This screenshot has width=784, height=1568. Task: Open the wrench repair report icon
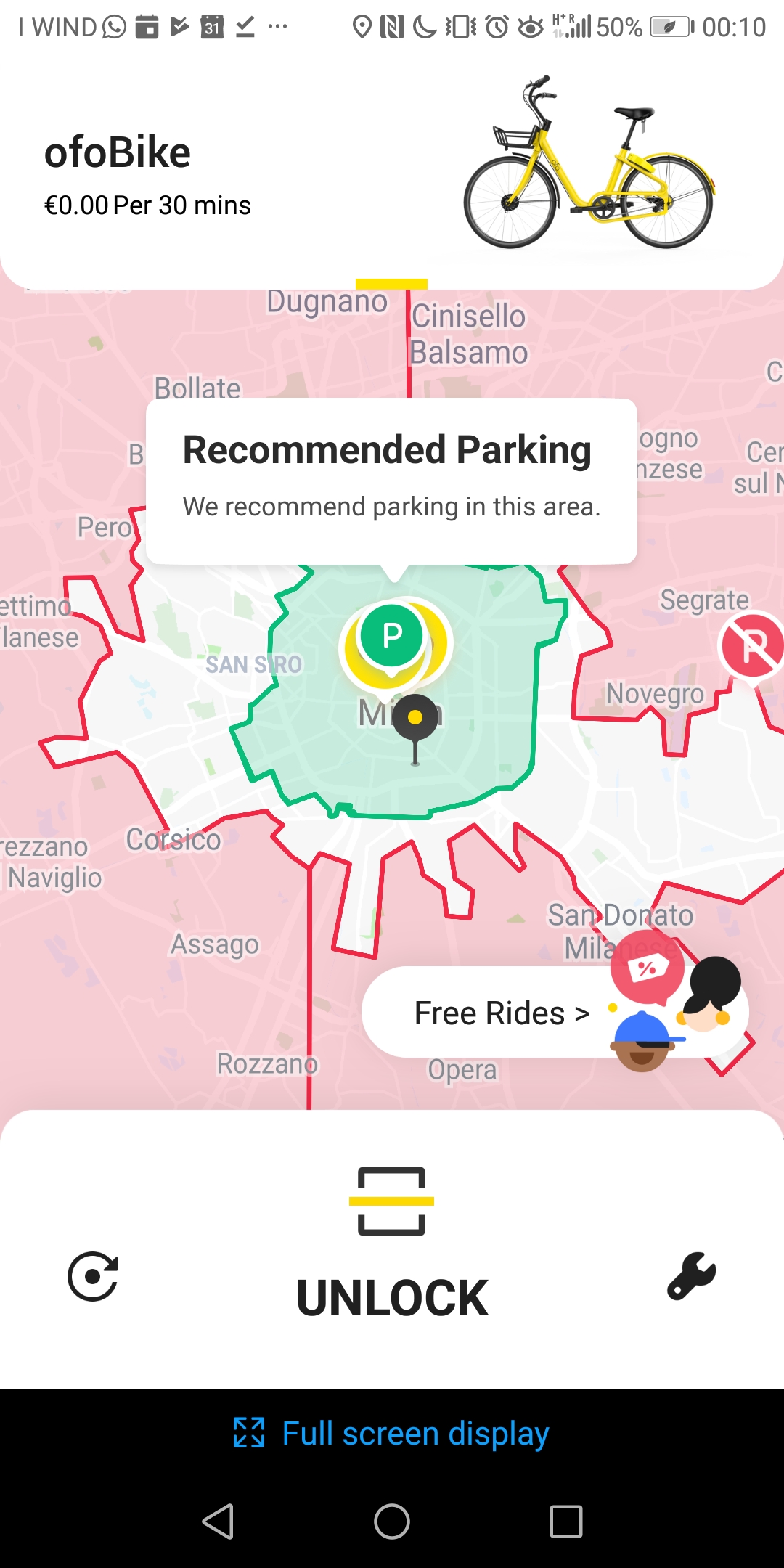pyautogui.click(x=691, y=1275)
